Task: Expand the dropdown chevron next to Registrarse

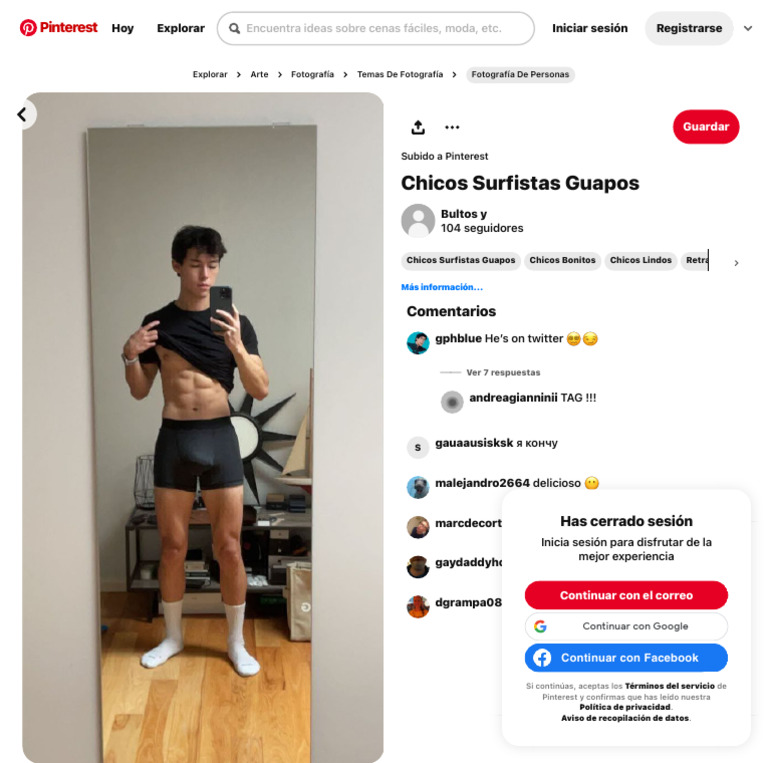Action: point(748,28)
